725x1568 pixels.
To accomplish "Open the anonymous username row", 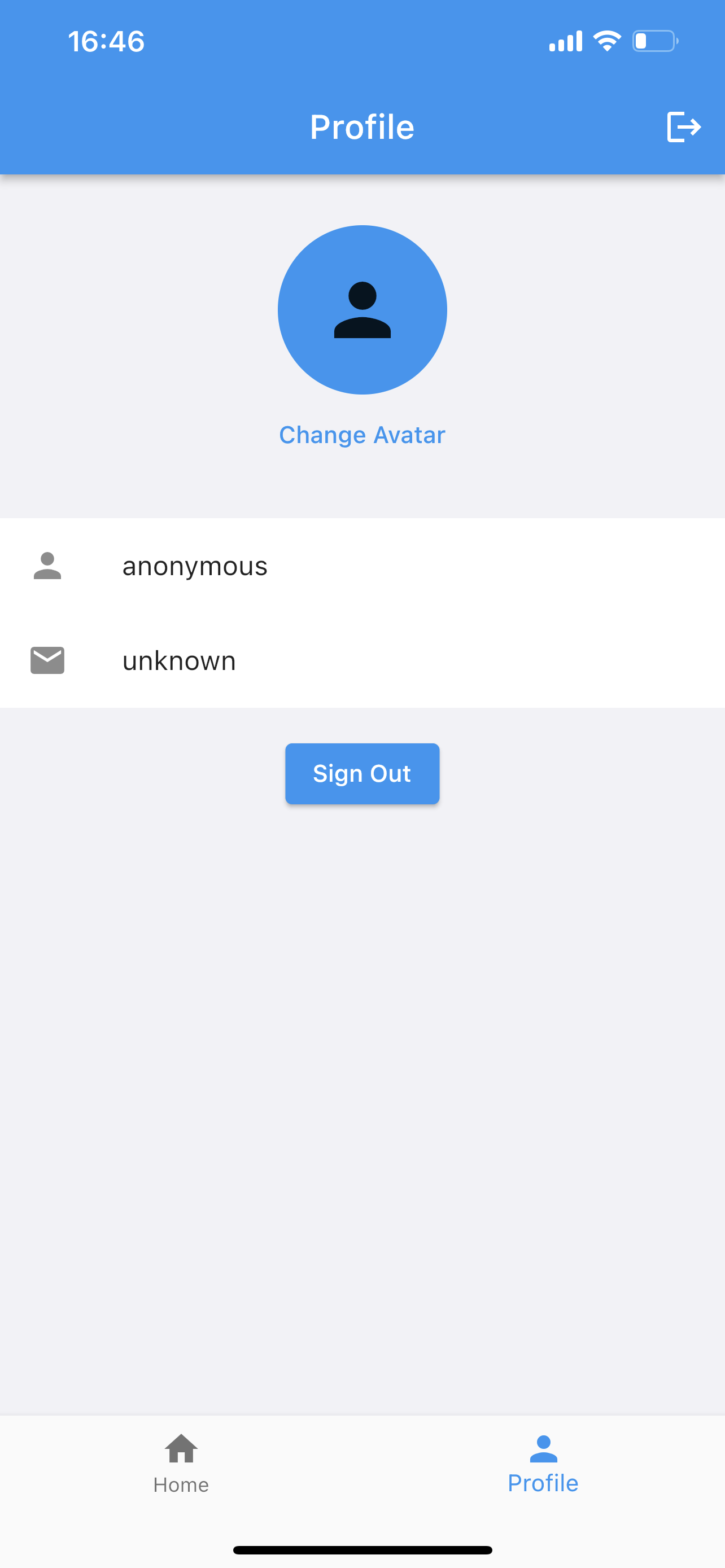I will (362, 566).
